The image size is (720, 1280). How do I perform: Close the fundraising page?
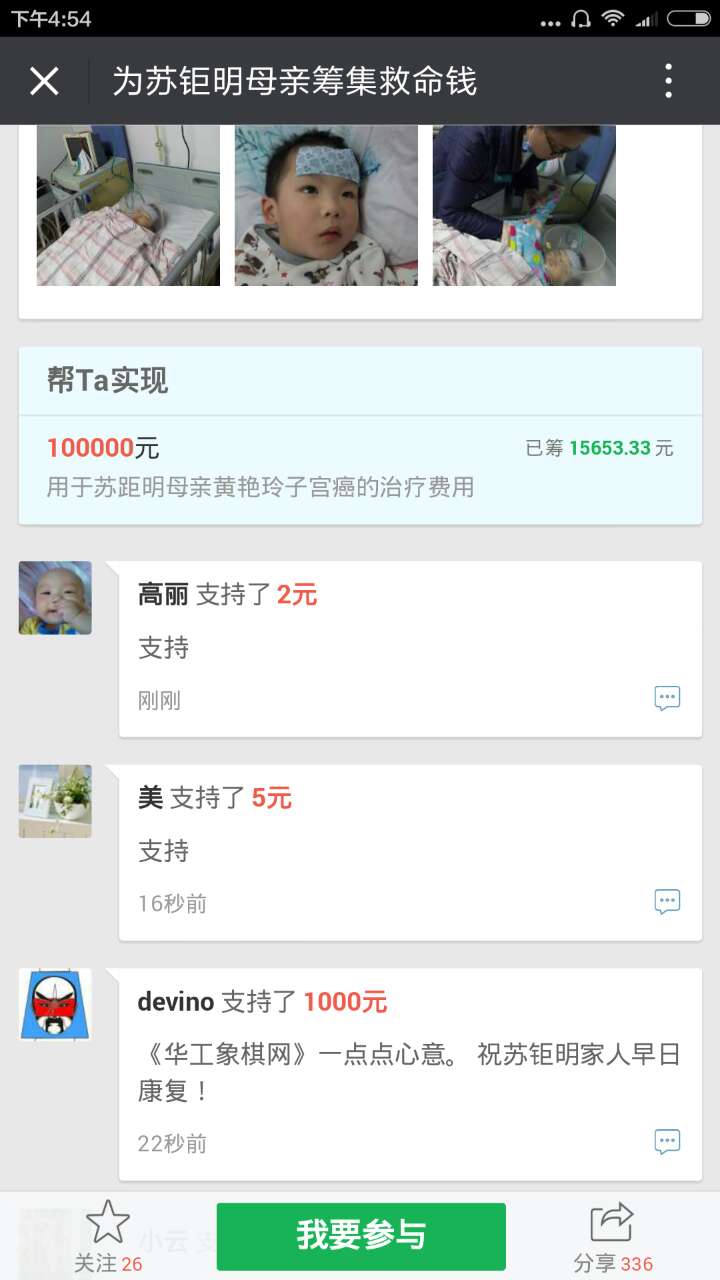coord(44,81)
